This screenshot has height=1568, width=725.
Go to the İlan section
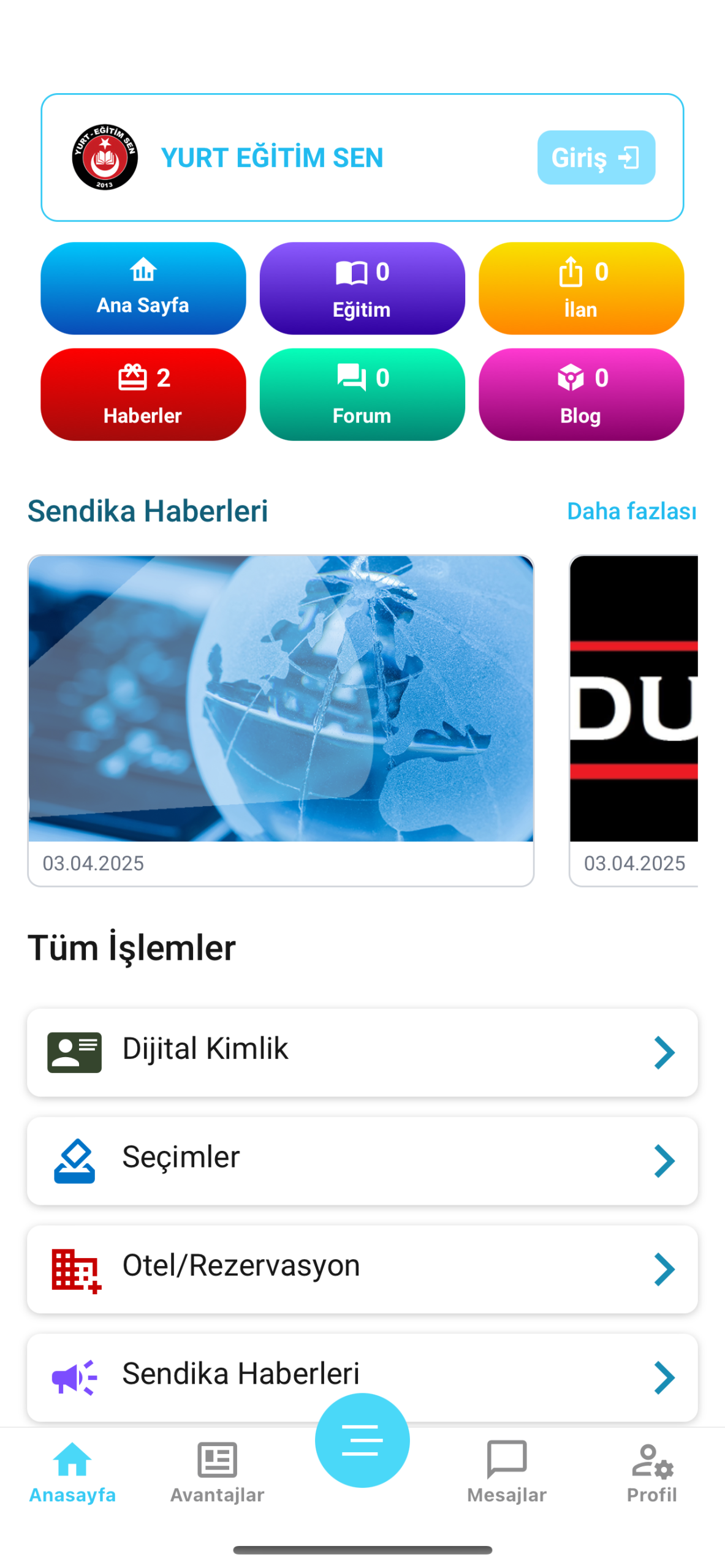coord(580,288)
